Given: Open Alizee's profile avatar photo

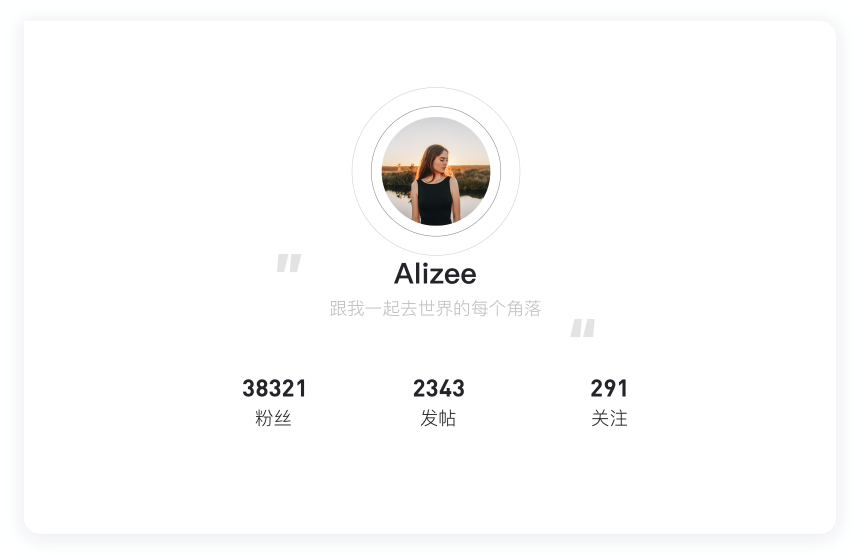Looking at the screenshot, I should point(436,171).
